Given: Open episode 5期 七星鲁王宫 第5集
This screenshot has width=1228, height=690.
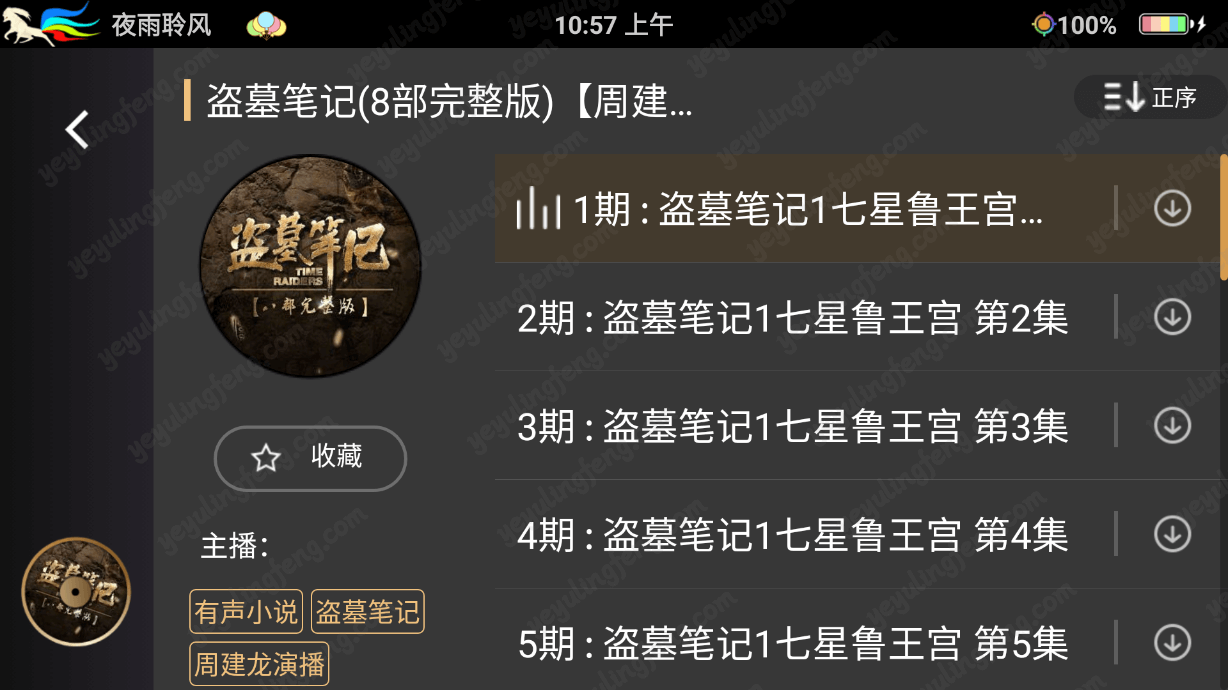Looking at the screenshot, I should tap(792, 643).
